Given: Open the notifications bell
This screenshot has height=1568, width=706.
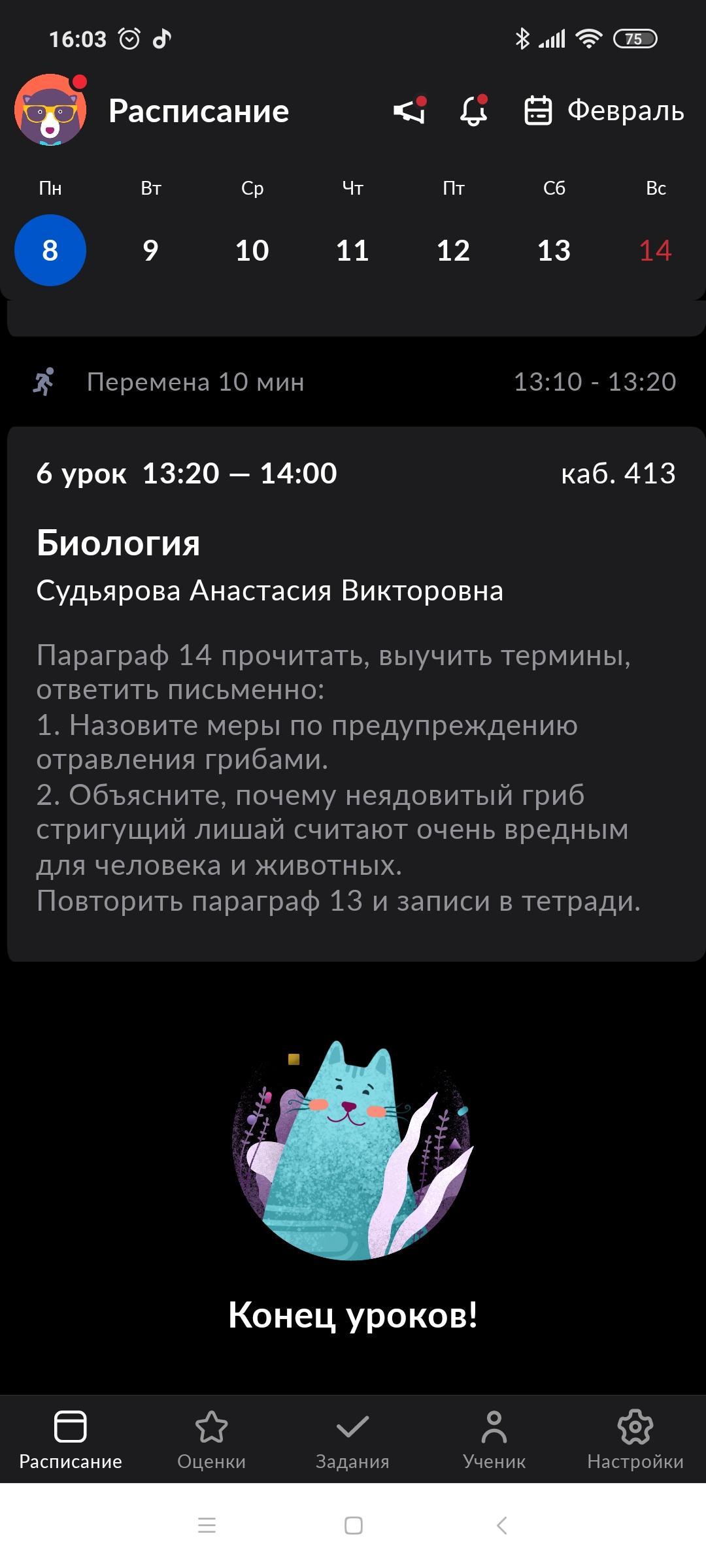Looking at the screenshot, I should coord(474,110).
